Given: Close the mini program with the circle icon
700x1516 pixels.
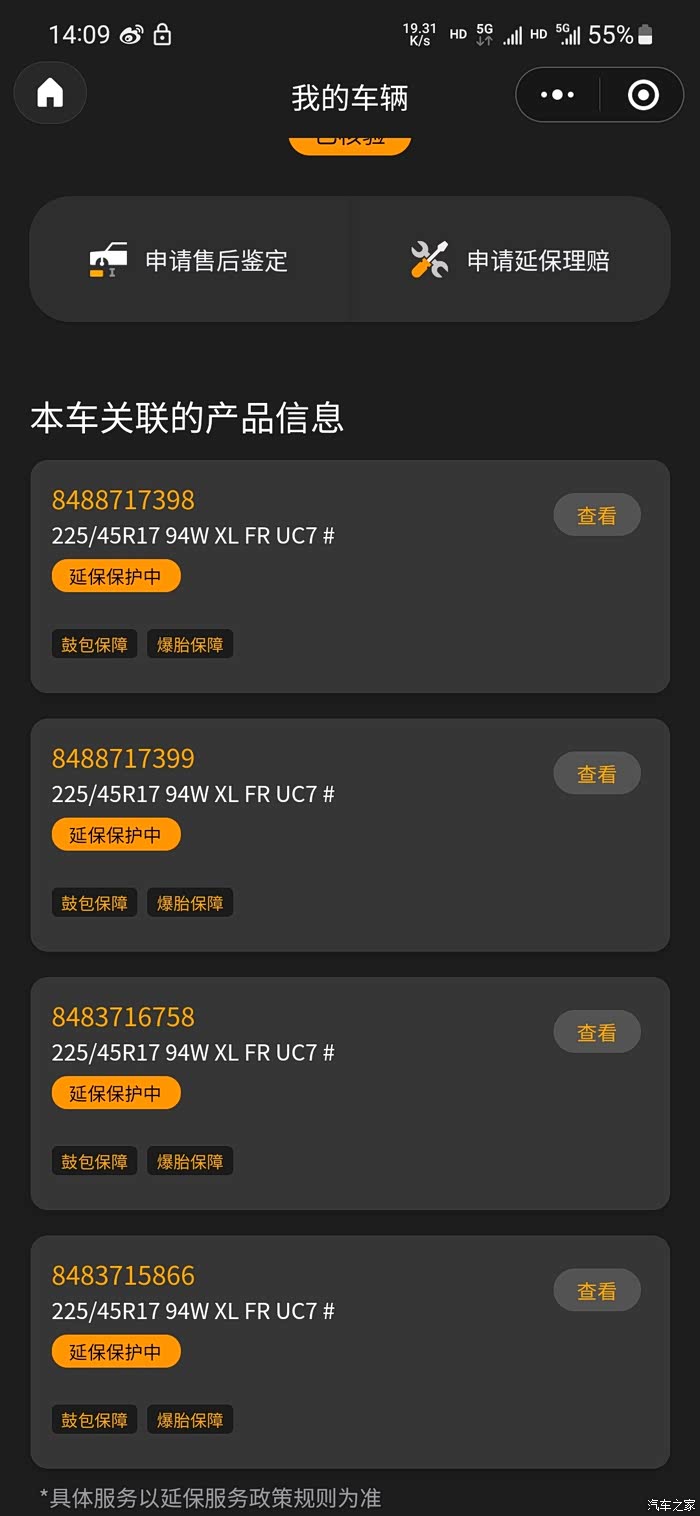Looking at the screenshot, I should [x=643, y=95].
